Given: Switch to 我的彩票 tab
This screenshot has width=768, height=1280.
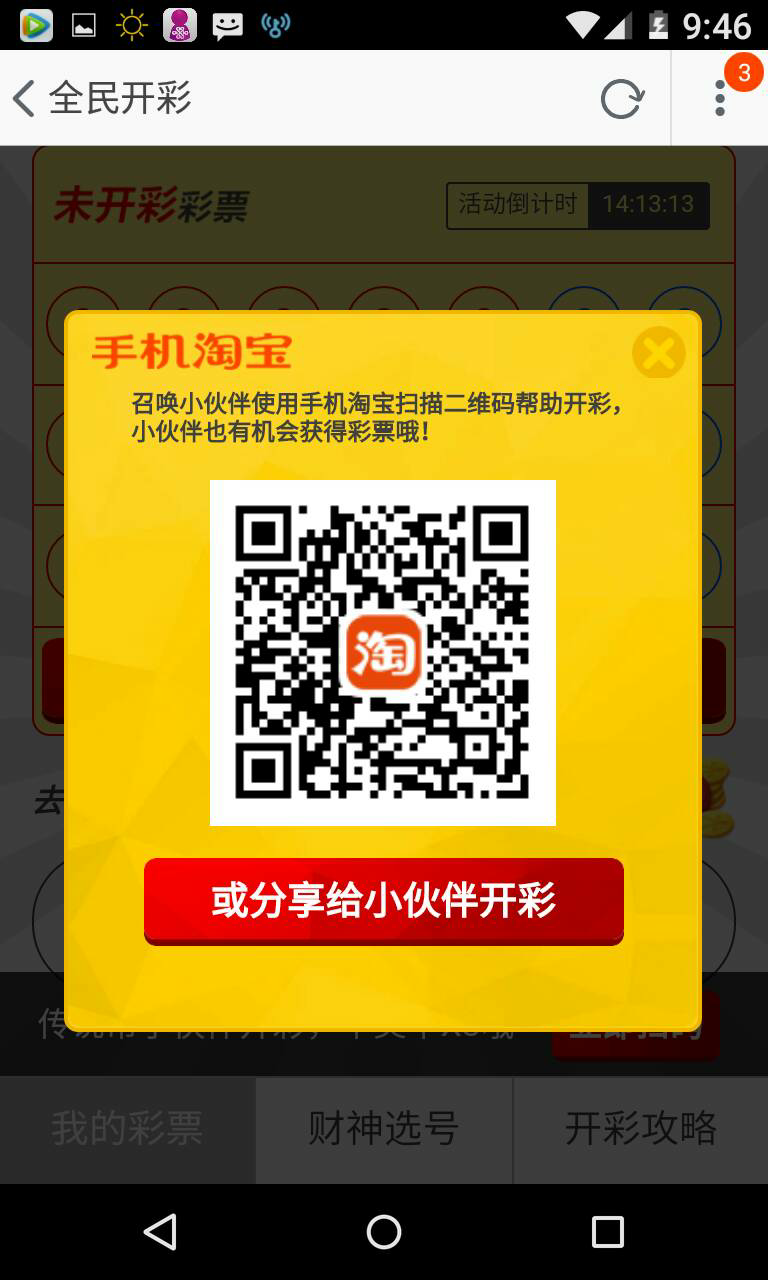Looking at the screenshot, I should [127, 1130].
